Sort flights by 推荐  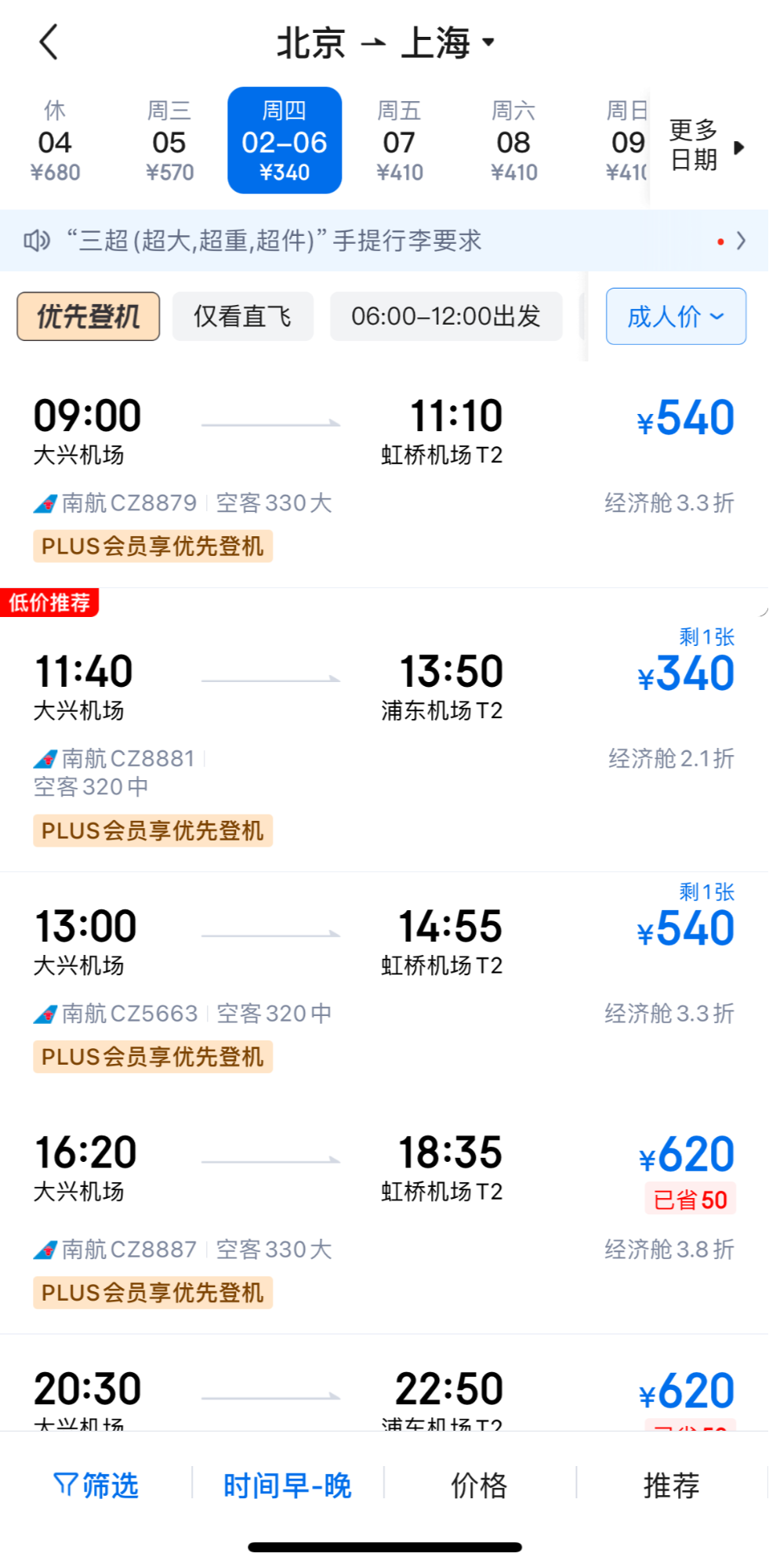671,1486
